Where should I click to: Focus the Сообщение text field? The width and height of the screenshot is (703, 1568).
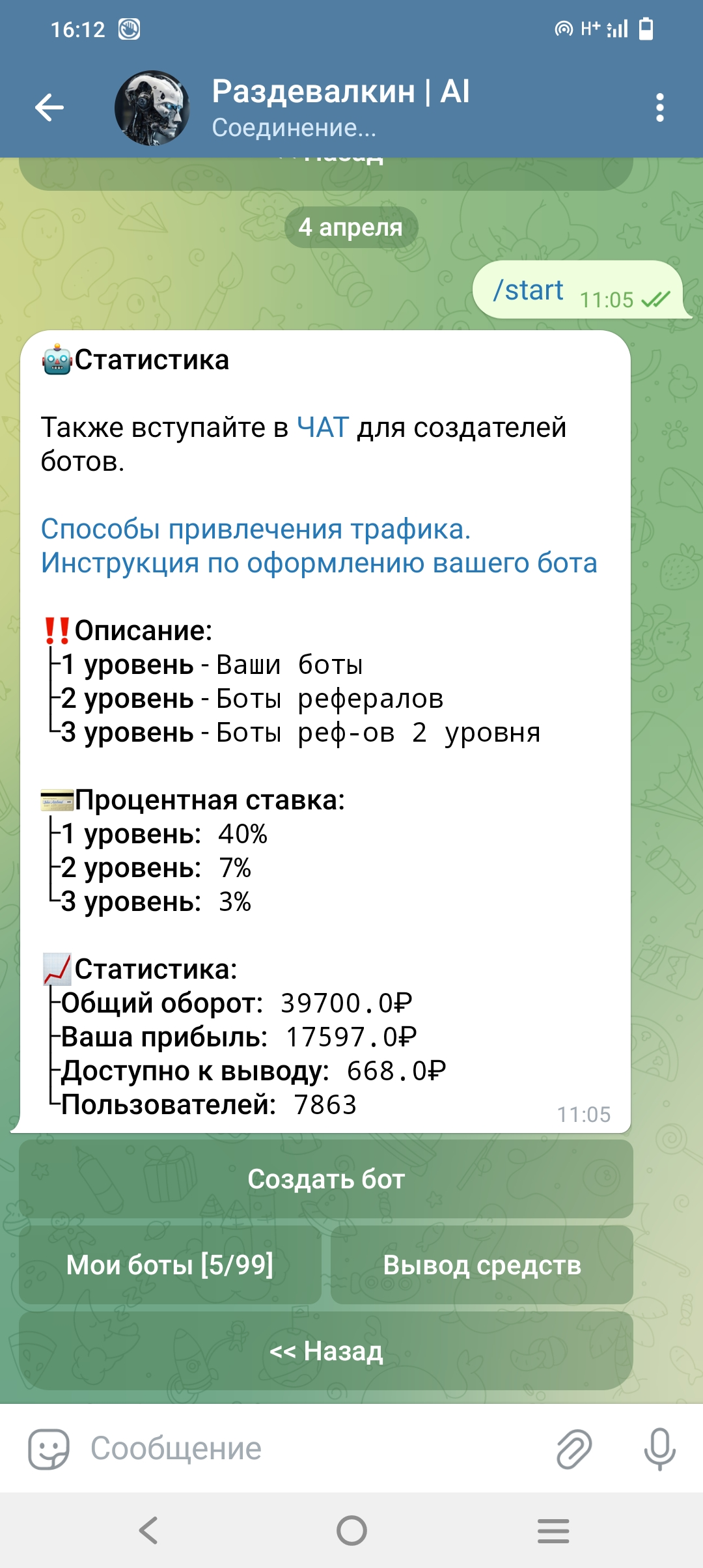(x=312, y=1449)
